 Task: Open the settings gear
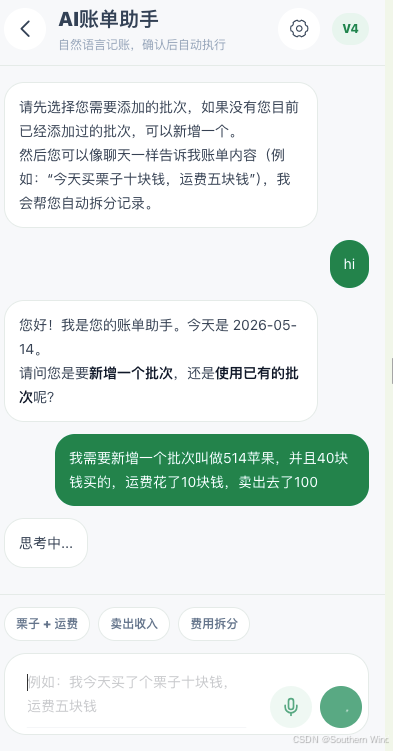pos(299,29)
